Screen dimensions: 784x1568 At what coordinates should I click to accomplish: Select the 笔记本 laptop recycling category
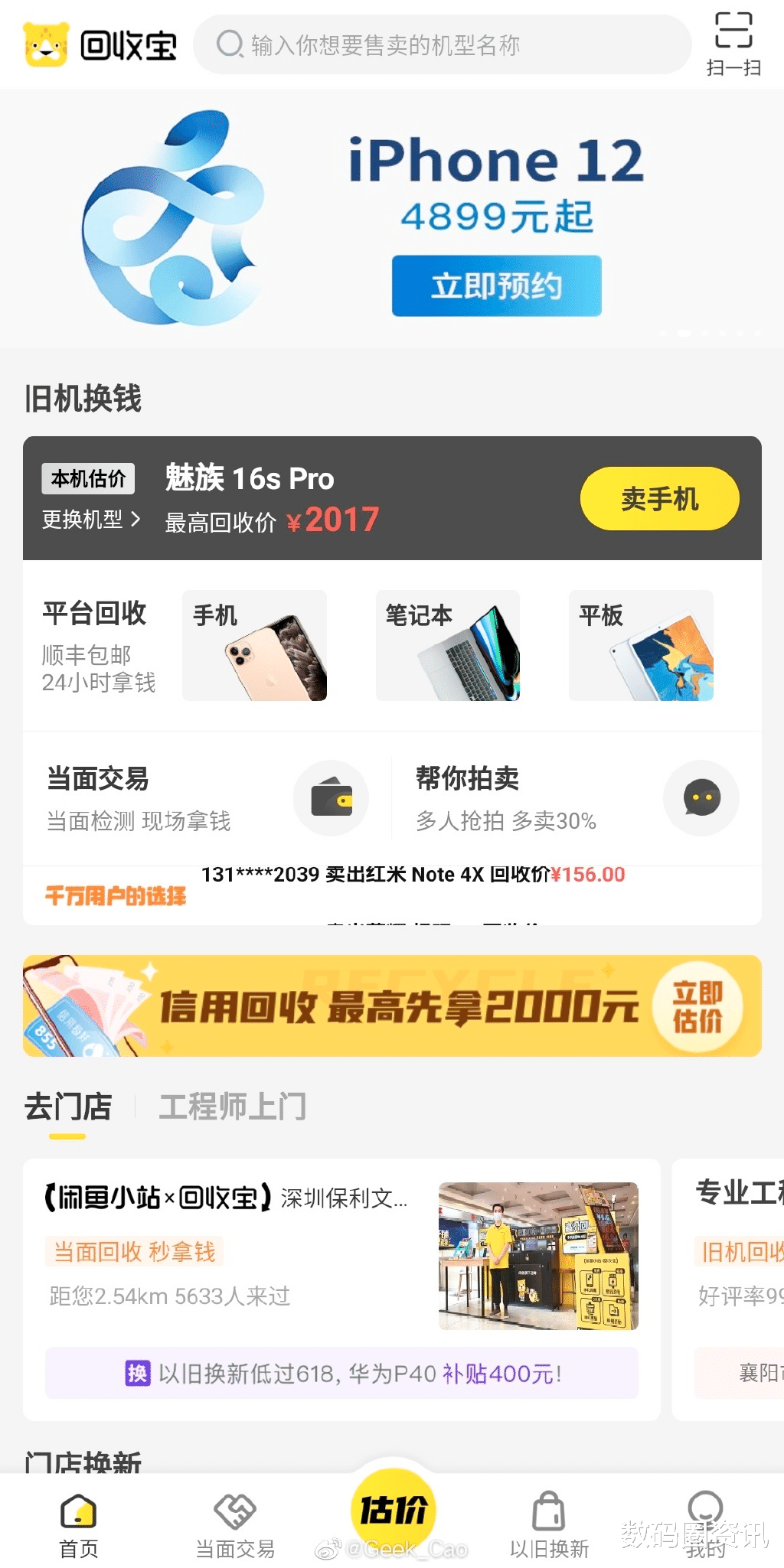[448, 645]
